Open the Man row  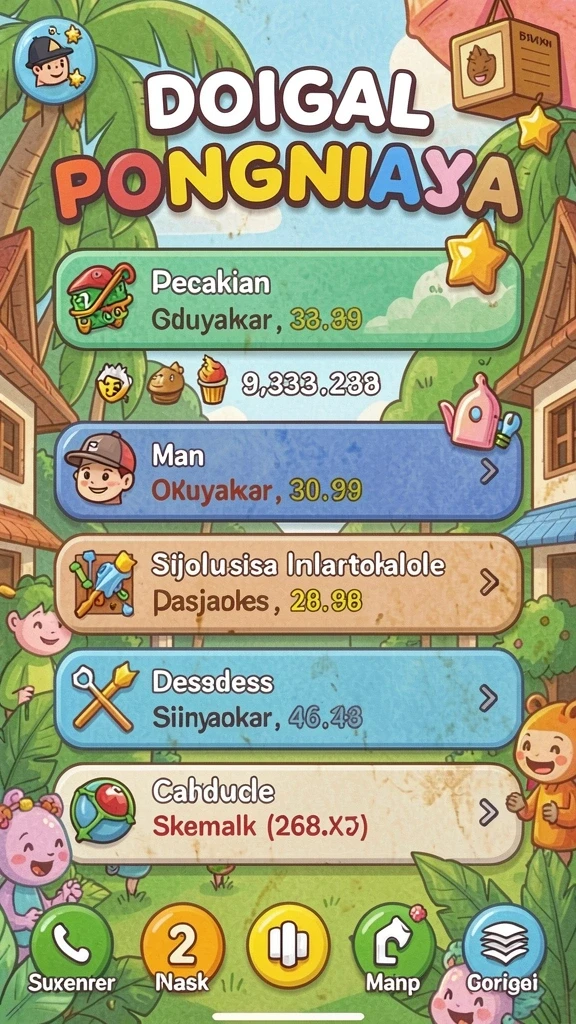click(x=288, y=472)
